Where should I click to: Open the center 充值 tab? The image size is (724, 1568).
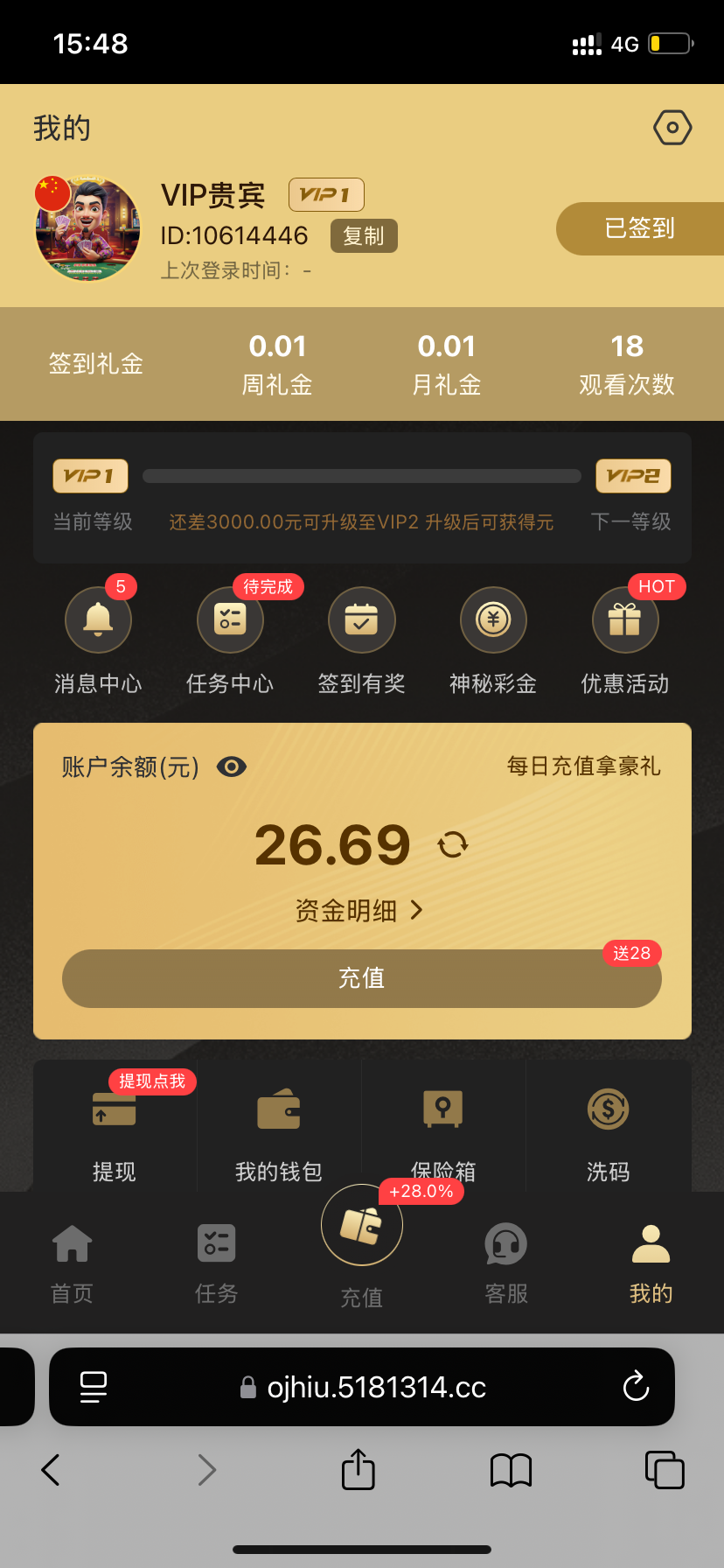click(361, 1234)
